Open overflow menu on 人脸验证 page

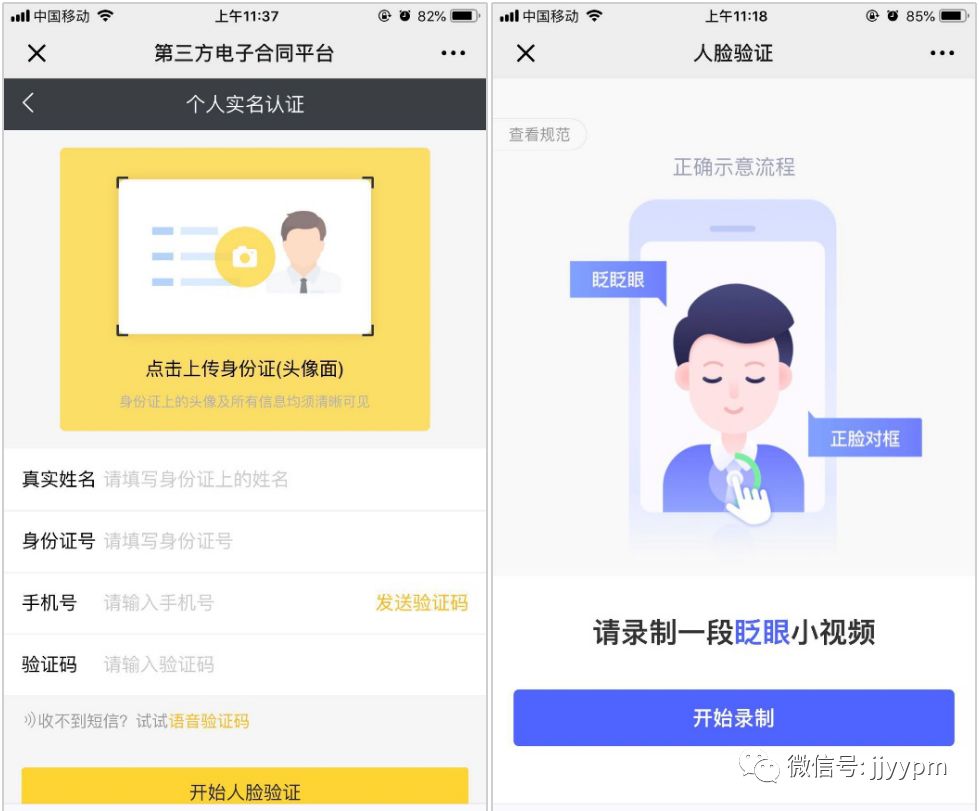tap(942, 53)
